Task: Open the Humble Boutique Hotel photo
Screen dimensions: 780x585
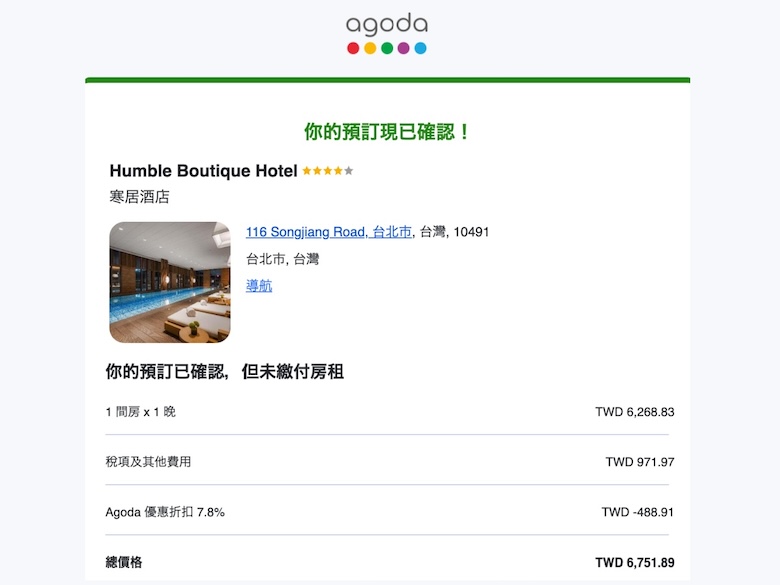Action: [170, 282]
